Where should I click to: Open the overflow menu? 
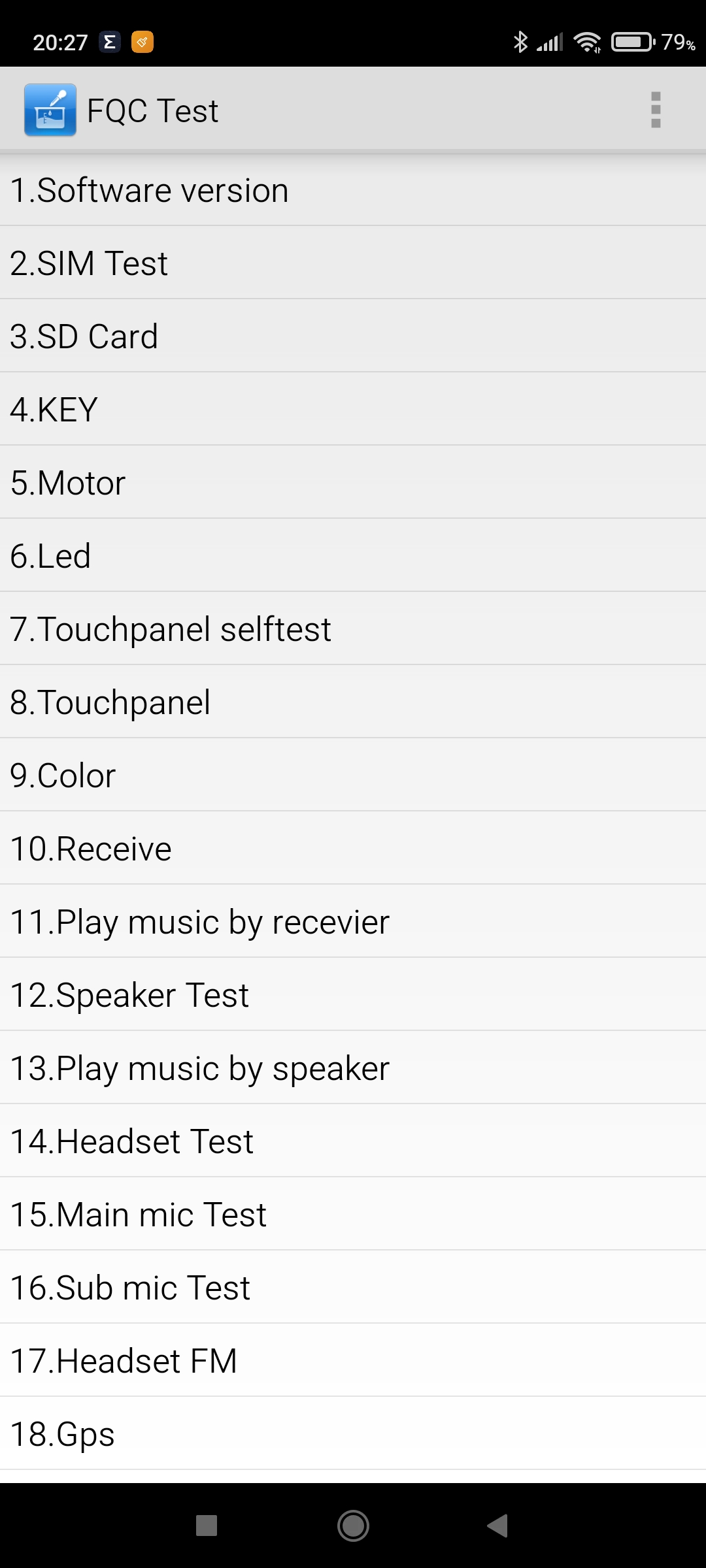656,110
